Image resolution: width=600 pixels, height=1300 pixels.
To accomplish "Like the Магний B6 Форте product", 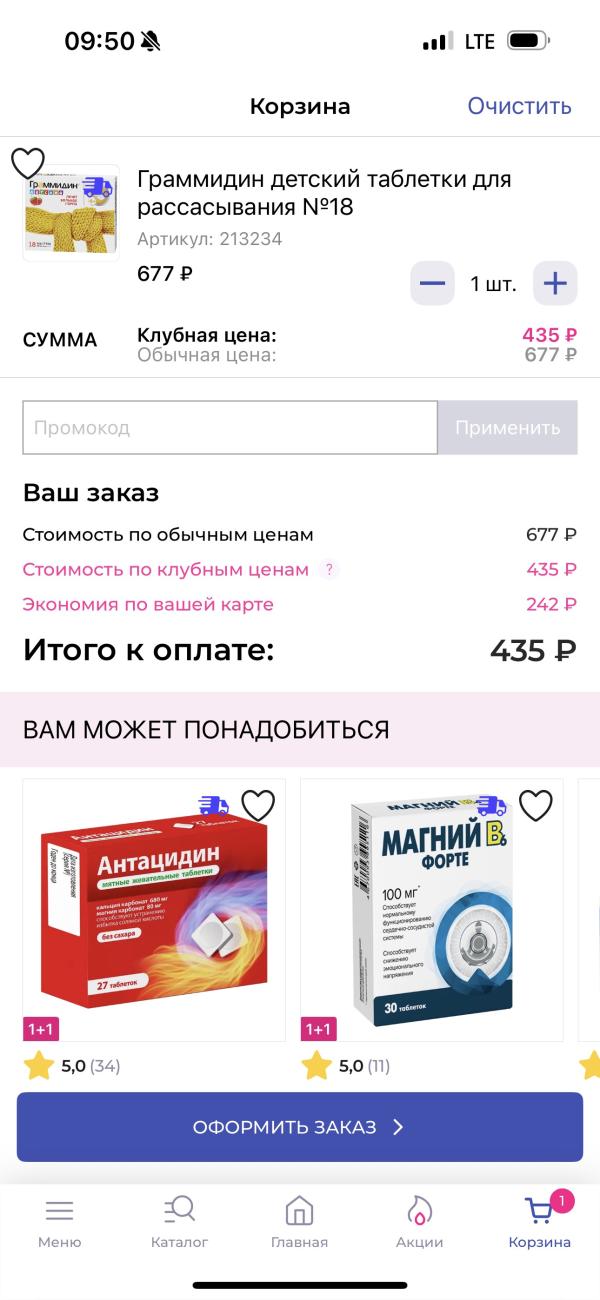I will [536, 805].
